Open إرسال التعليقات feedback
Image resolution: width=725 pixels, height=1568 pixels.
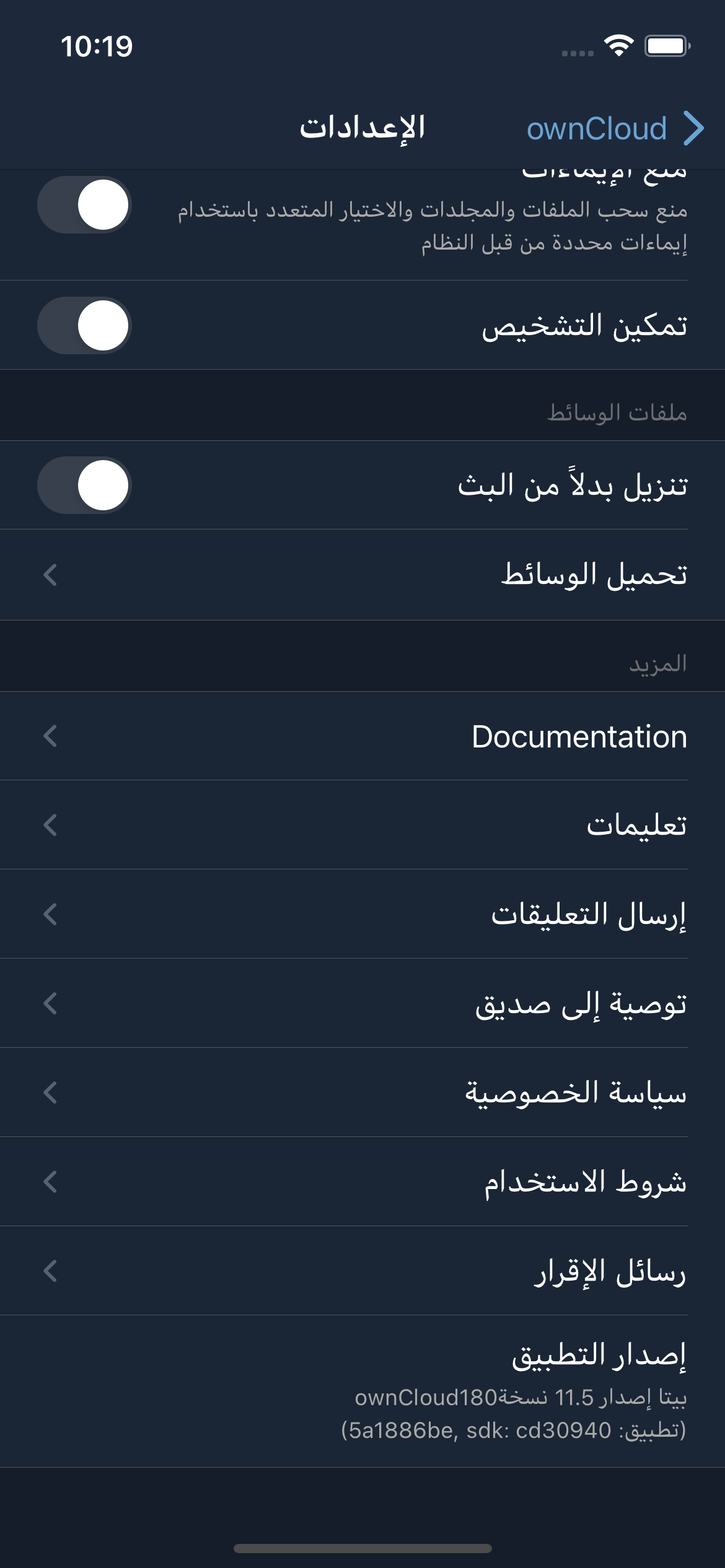[x=362, y=914]
